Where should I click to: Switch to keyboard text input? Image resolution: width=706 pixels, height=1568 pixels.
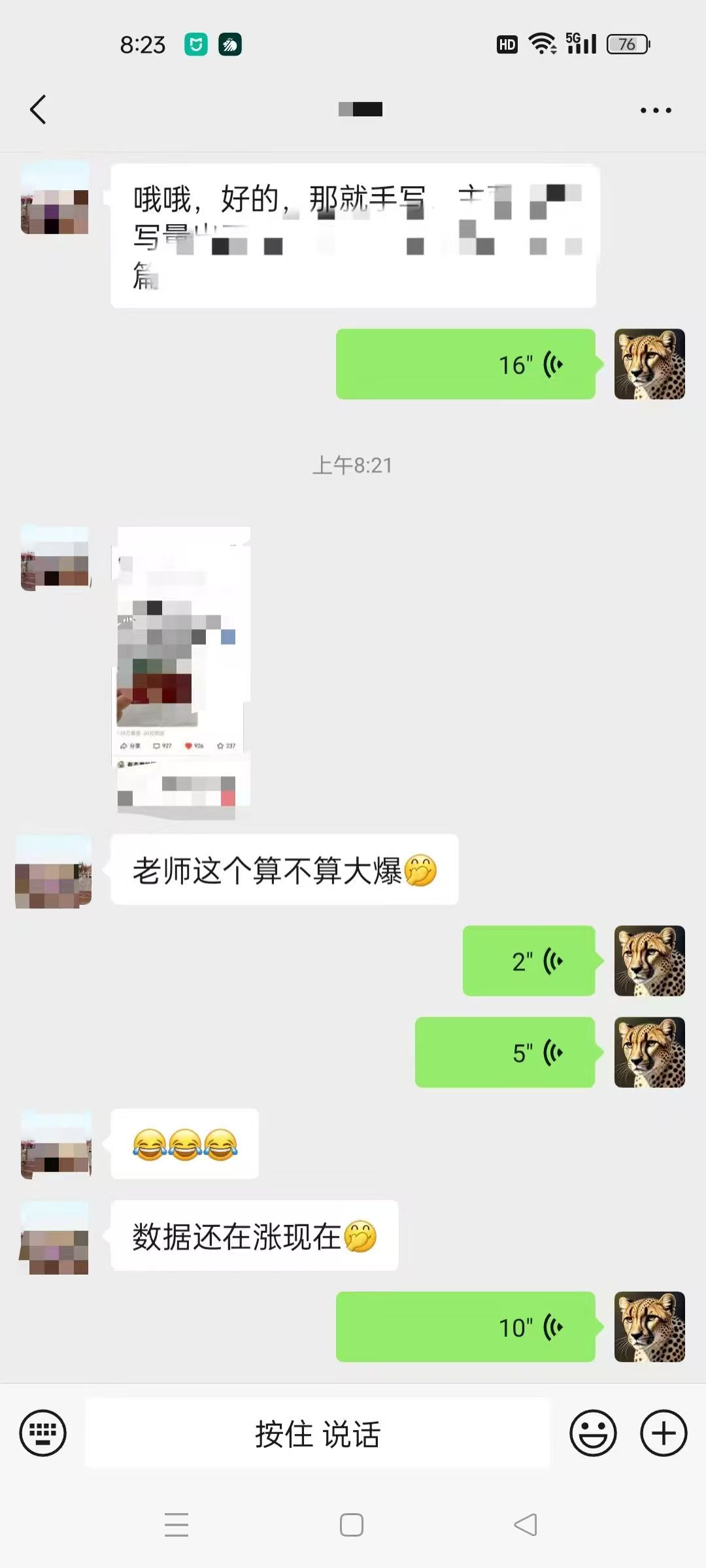click(43, 1433)
